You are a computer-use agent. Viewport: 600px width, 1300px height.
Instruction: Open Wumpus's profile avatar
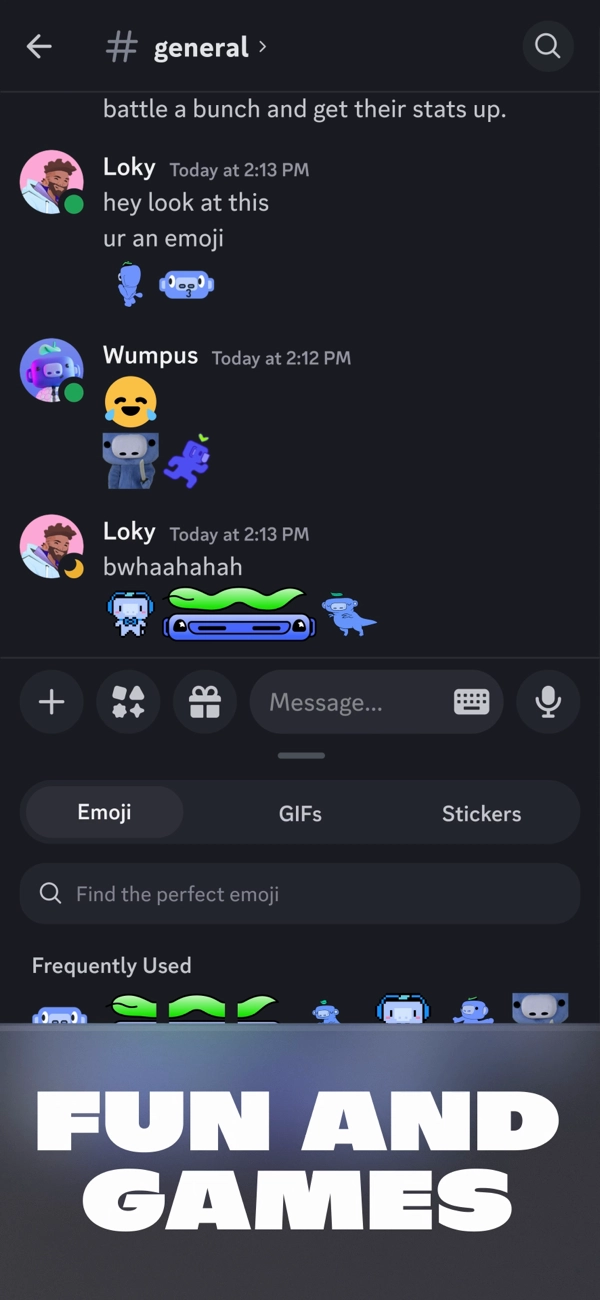point(51,370)
